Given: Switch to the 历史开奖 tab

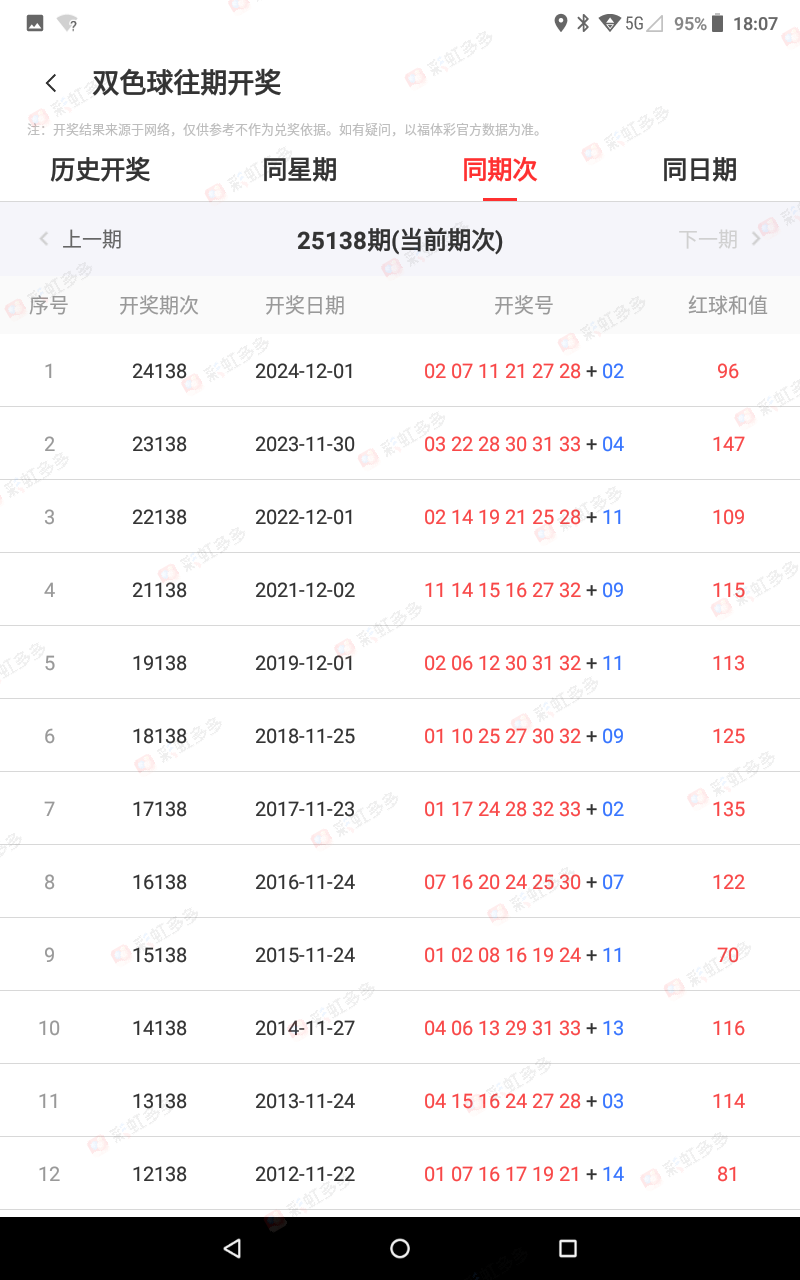Looking at the screenshot, I should coord(100,170).
